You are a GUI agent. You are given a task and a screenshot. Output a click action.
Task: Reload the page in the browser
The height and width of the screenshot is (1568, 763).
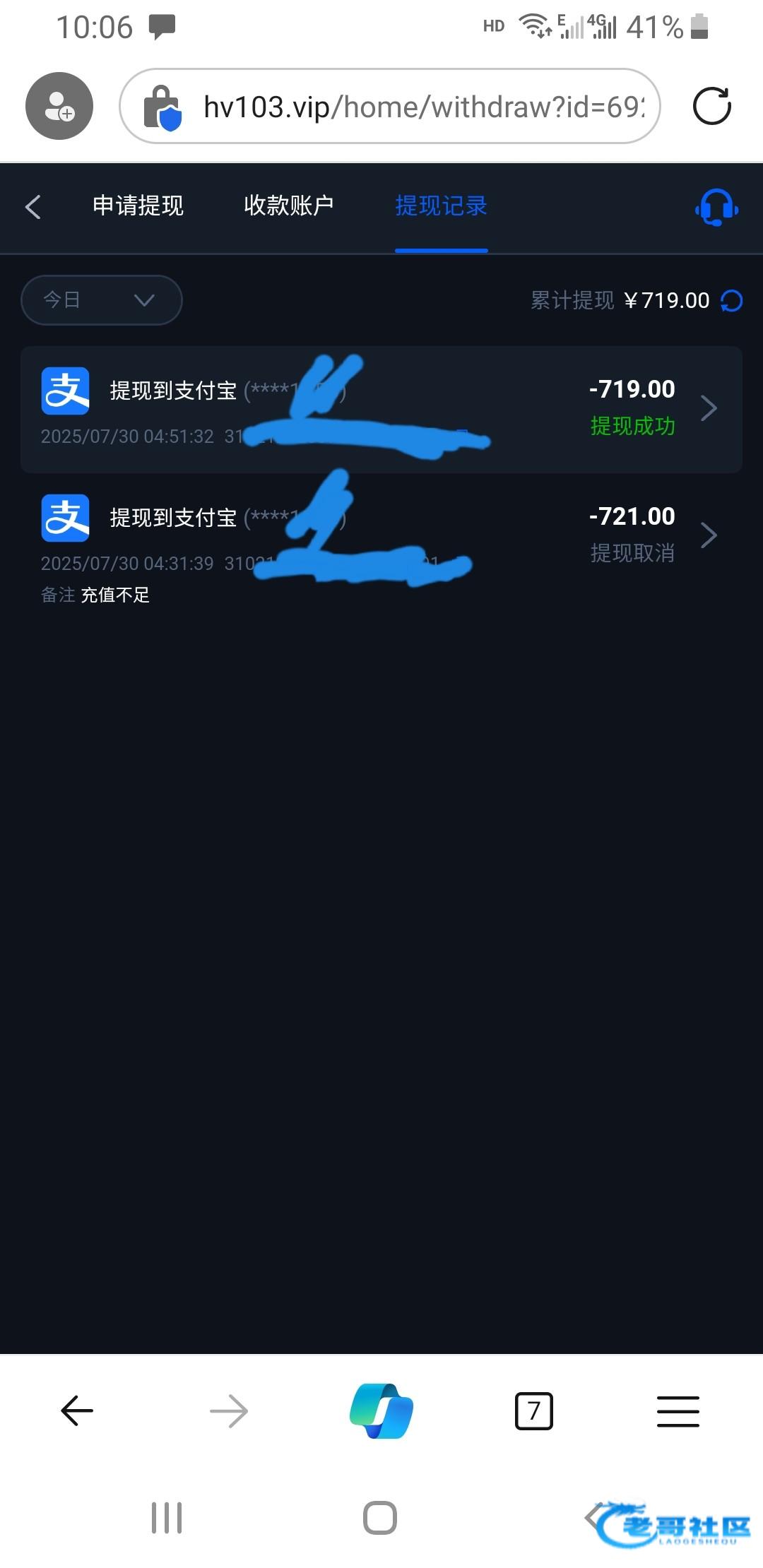pos(711,107)
